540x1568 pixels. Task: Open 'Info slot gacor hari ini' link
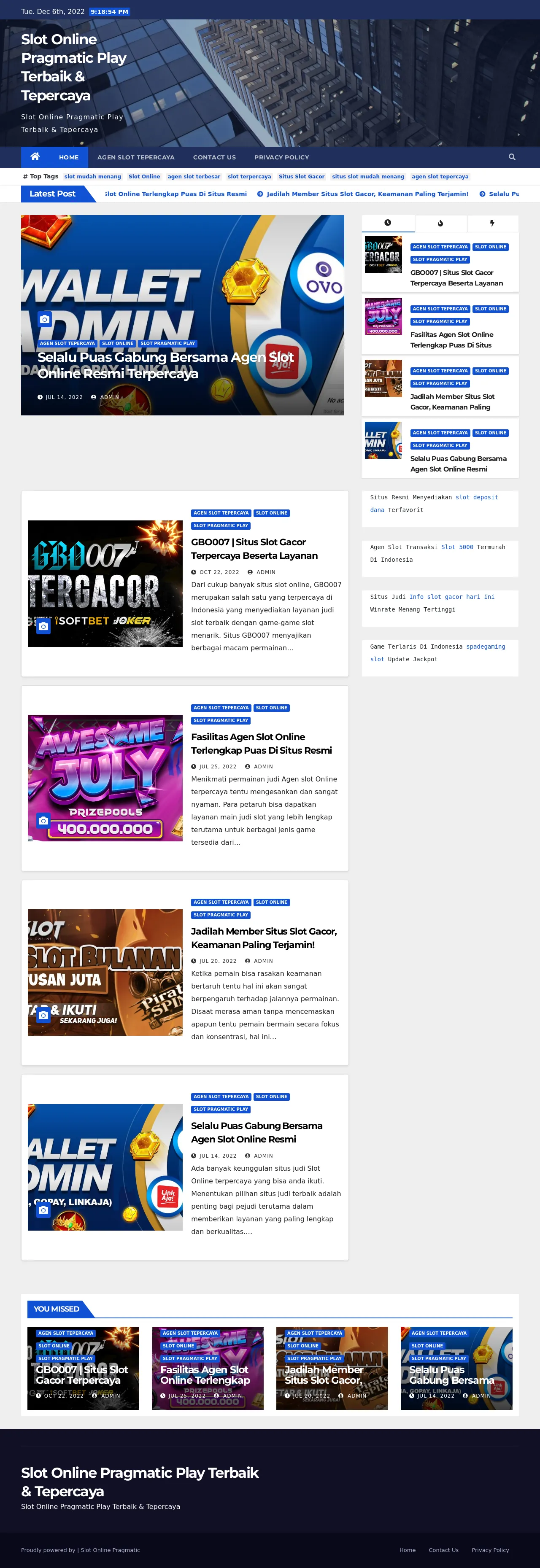point(452,597)
